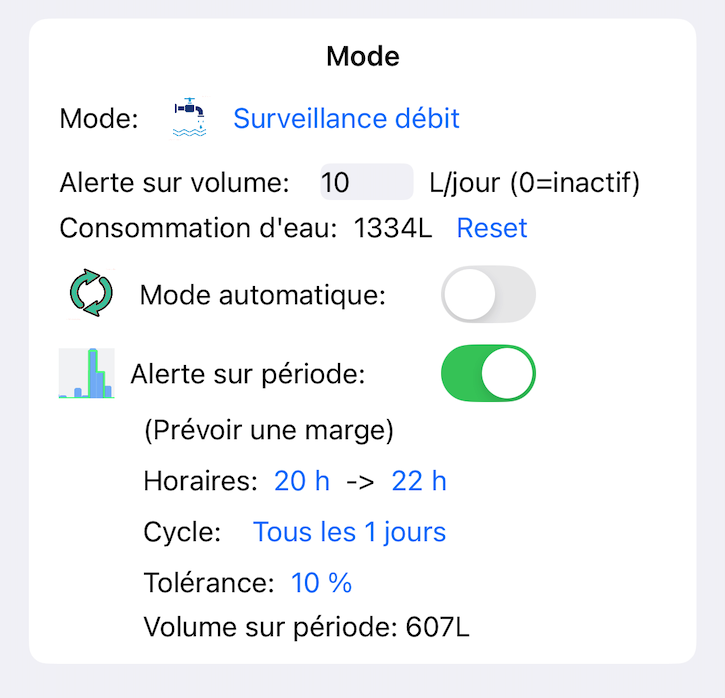Change the Surveillance débit mode

346,119
